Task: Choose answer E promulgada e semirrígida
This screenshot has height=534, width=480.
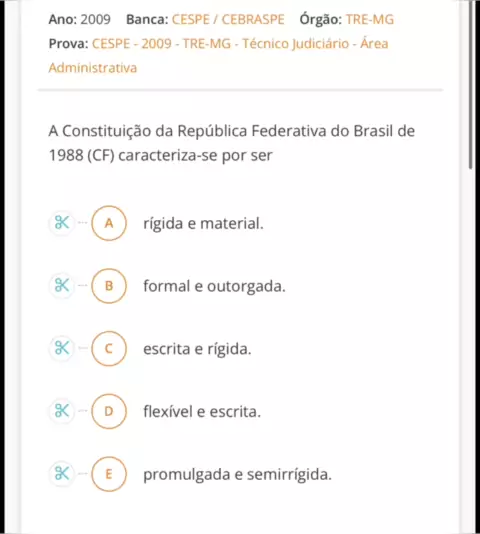Action: [x=109, y=474]
